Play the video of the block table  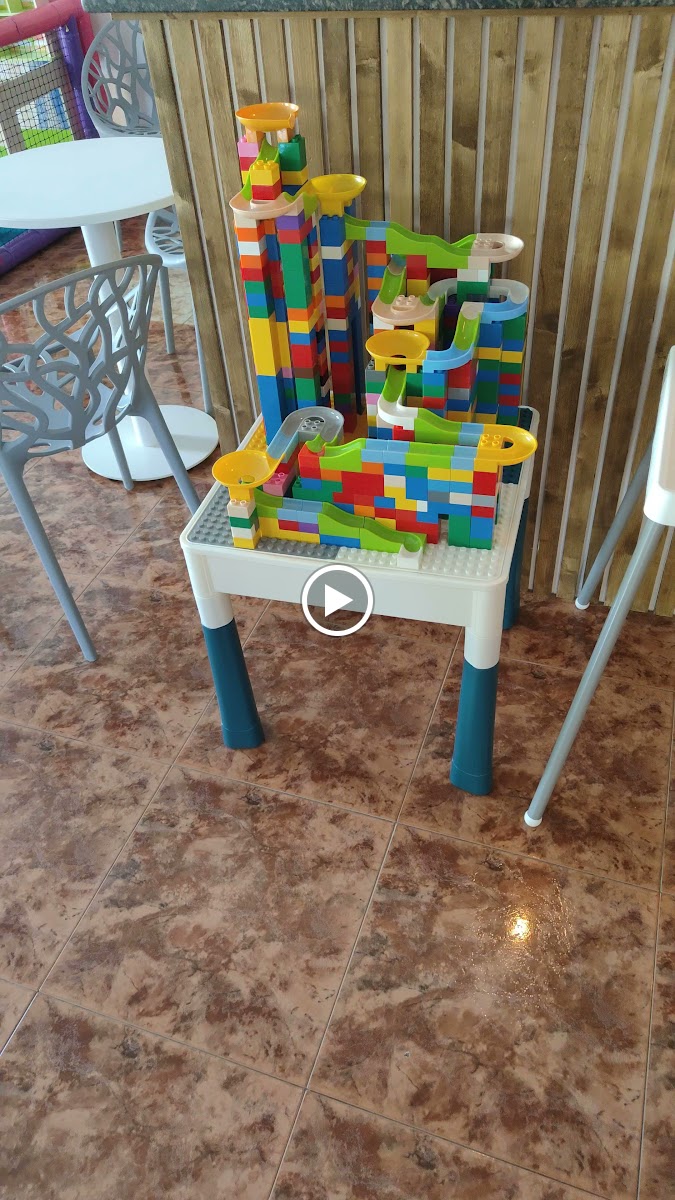tap(337, 600)
